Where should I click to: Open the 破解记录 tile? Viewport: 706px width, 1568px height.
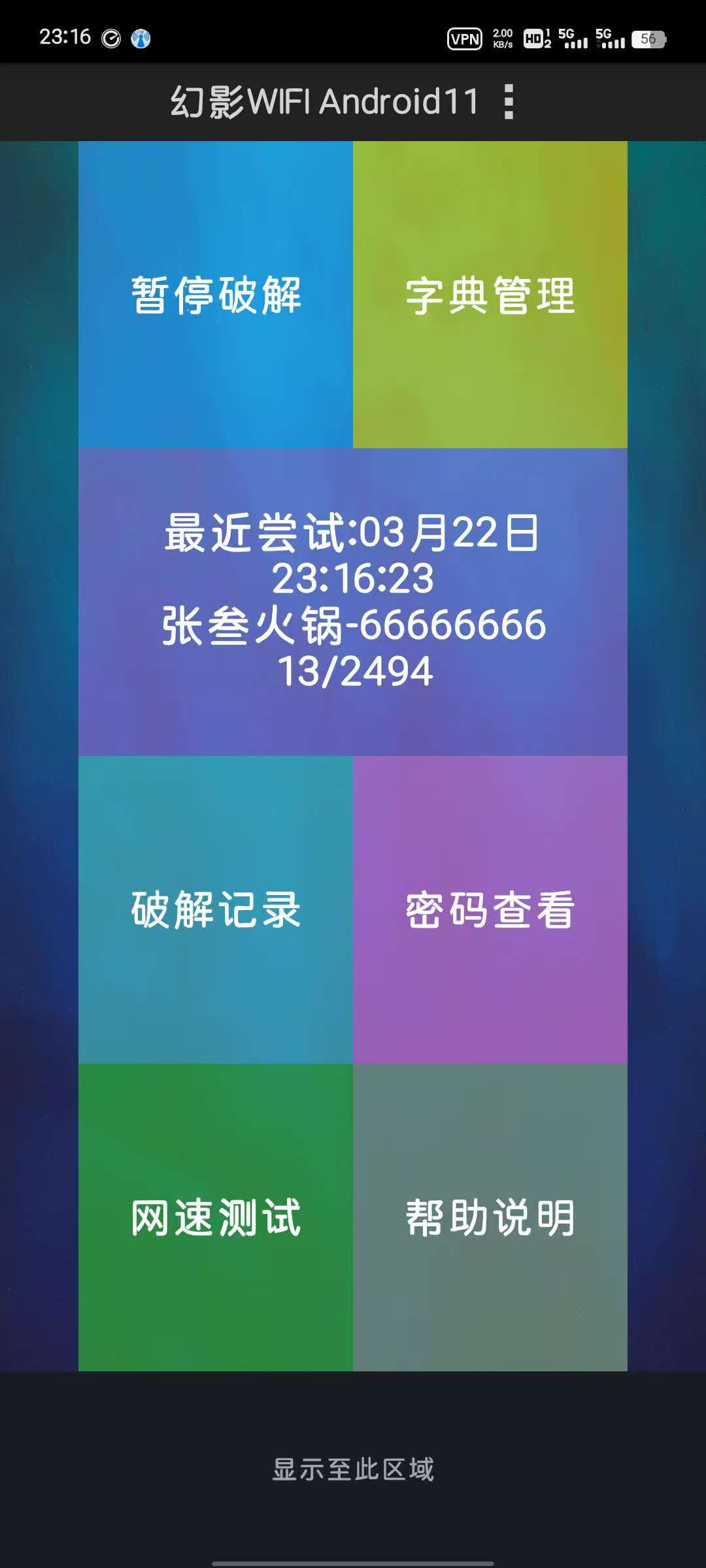click(x=216, y=909)
